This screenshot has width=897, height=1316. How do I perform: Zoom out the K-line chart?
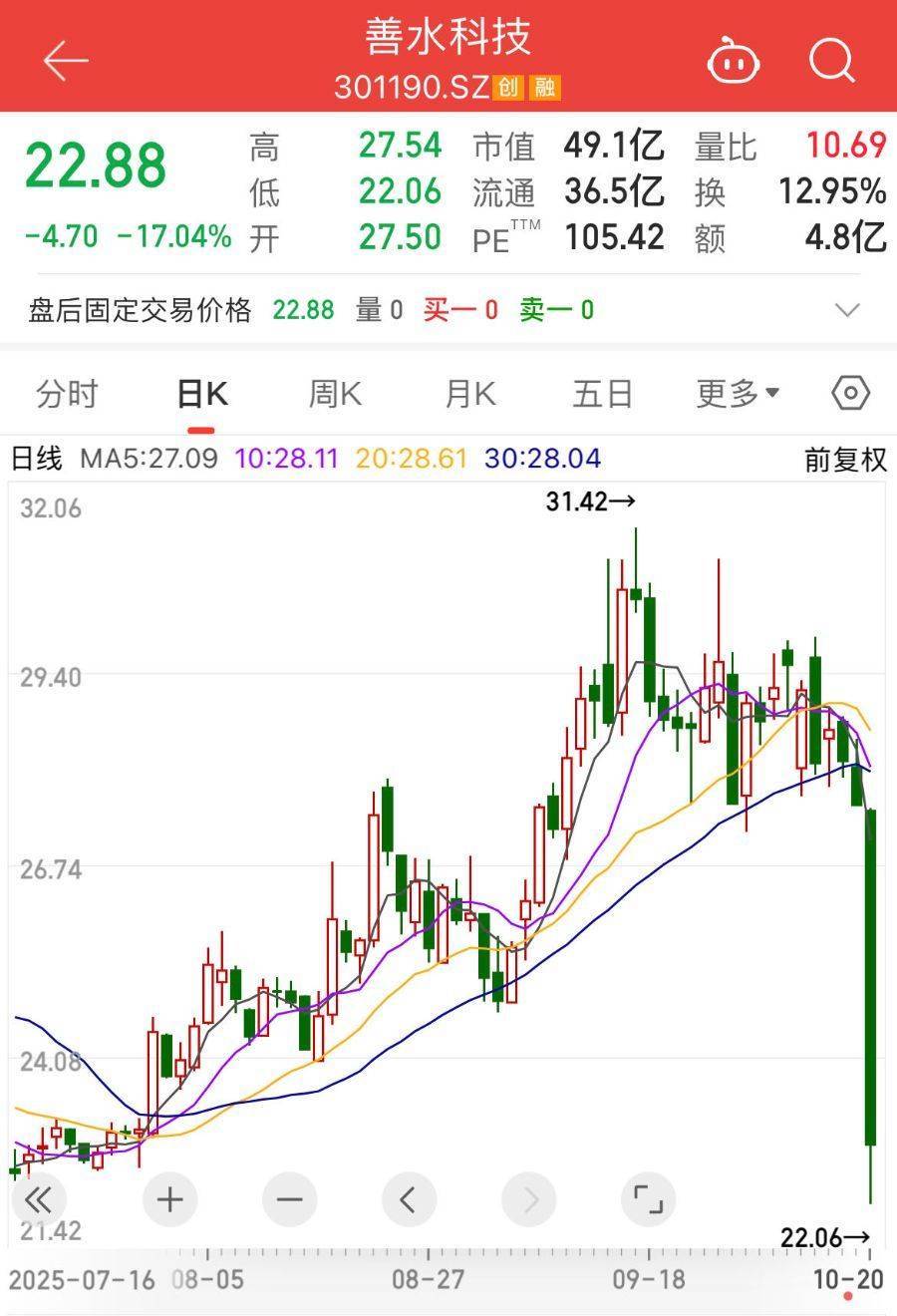(x=289, y=1198)
